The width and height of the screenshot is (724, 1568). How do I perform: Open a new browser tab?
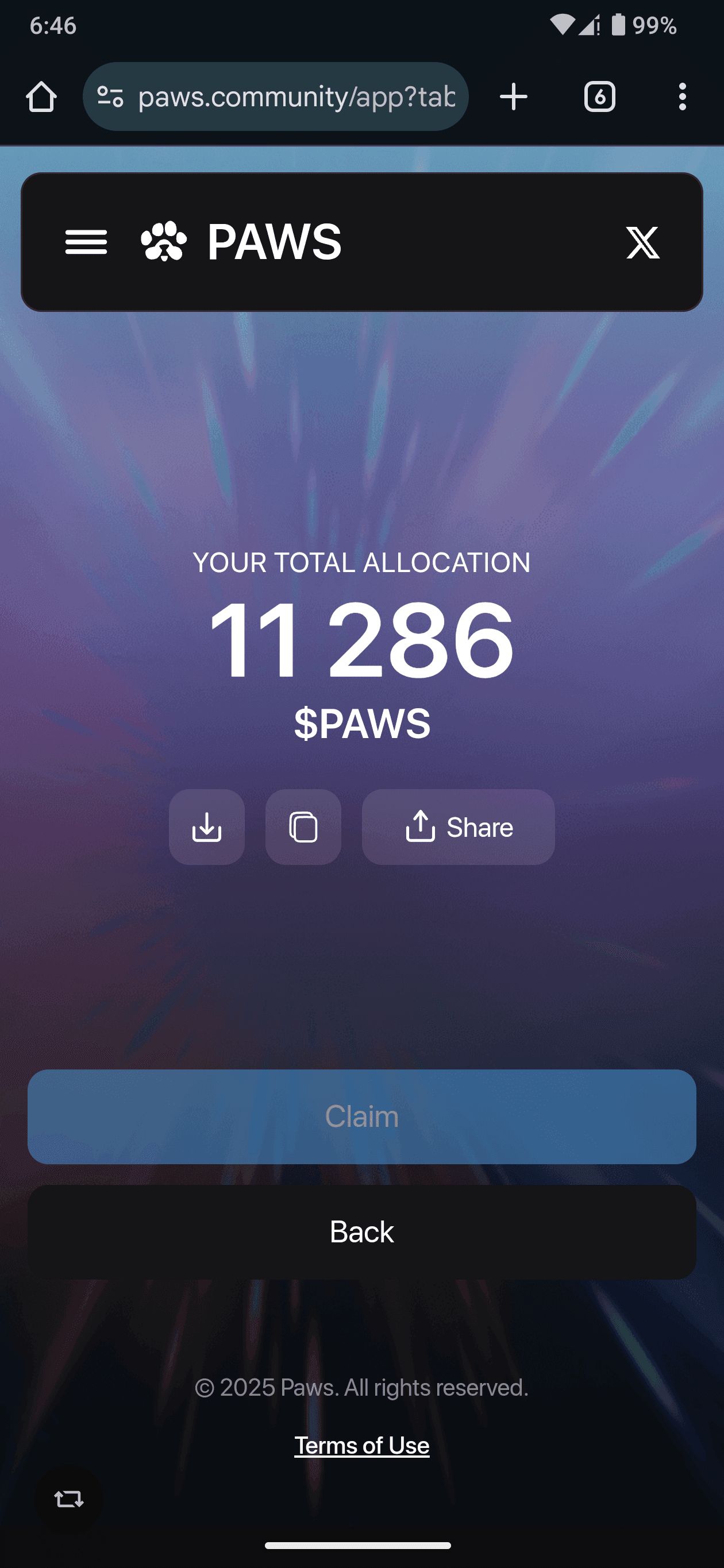click(x=513, y=97)
